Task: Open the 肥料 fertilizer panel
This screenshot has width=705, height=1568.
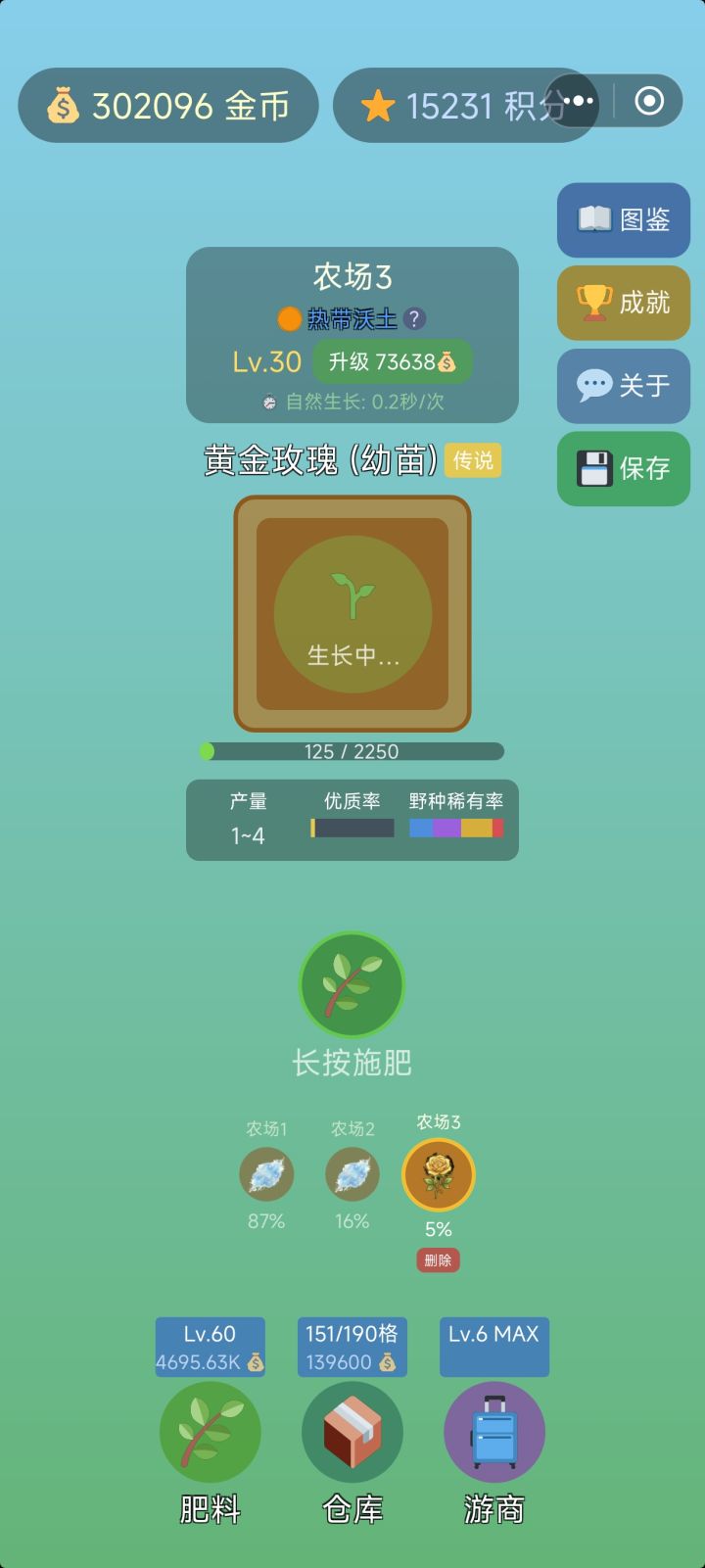Action: tap(210, 1431)
